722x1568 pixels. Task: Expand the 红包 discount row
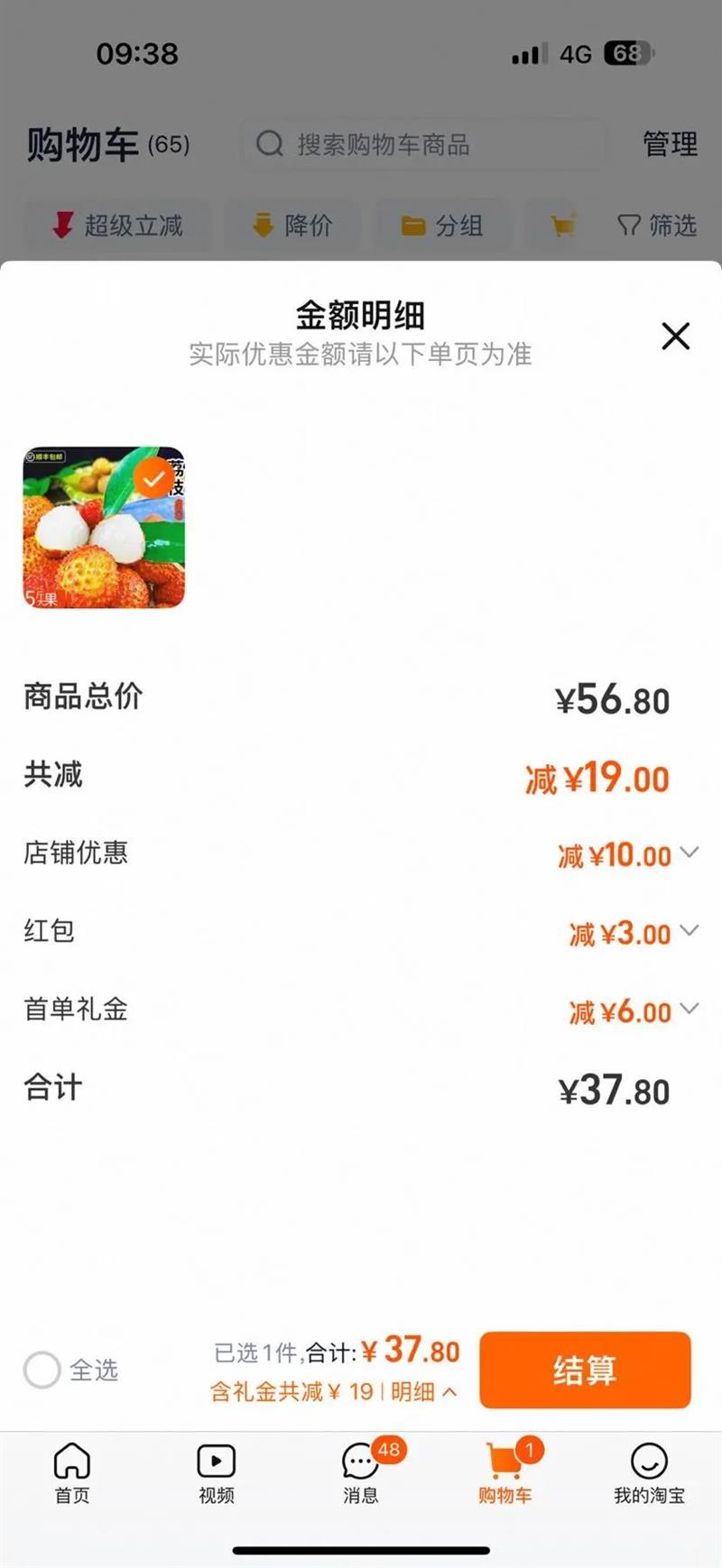pos(689,931)
